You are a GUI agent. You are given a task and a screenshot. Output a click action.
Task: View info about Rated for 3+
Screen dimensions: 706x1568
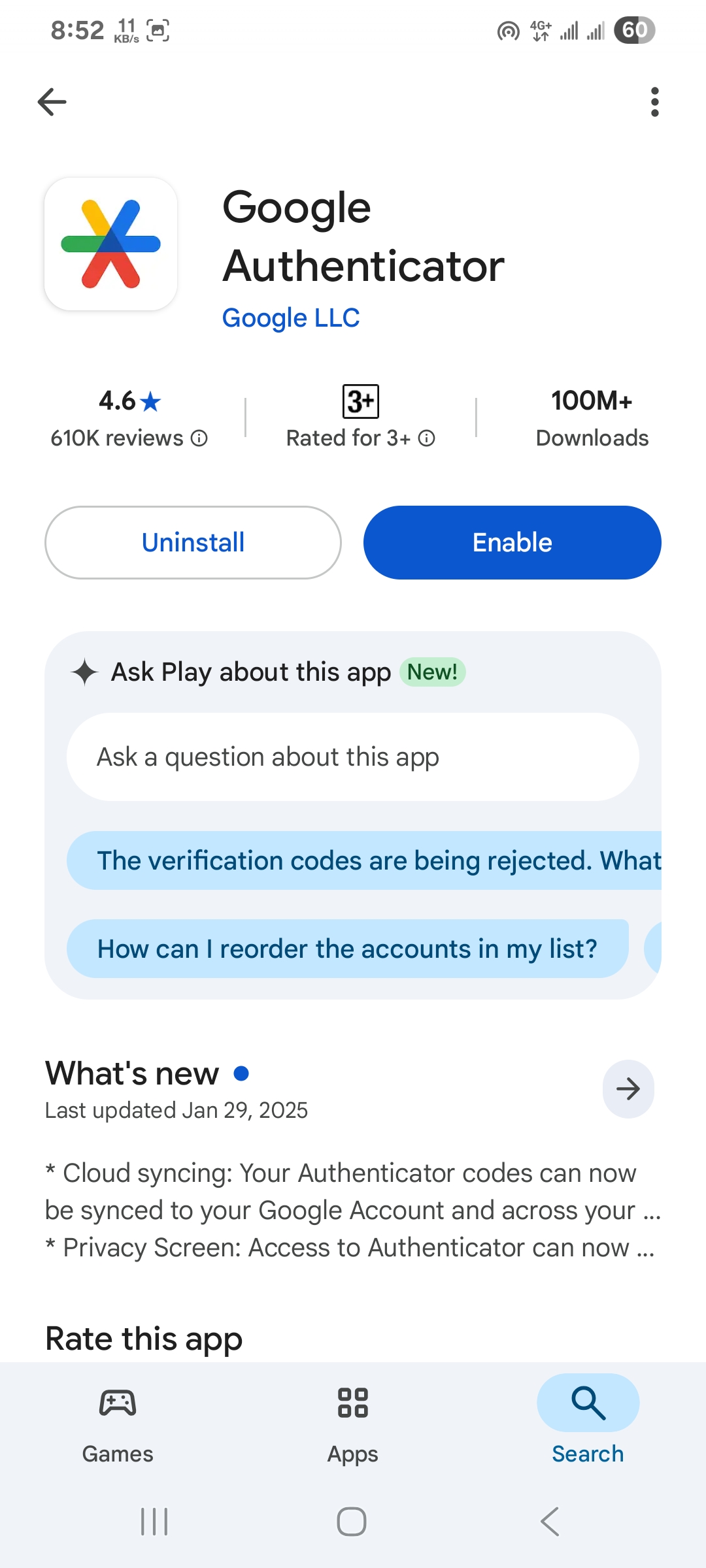click(427, 438)
